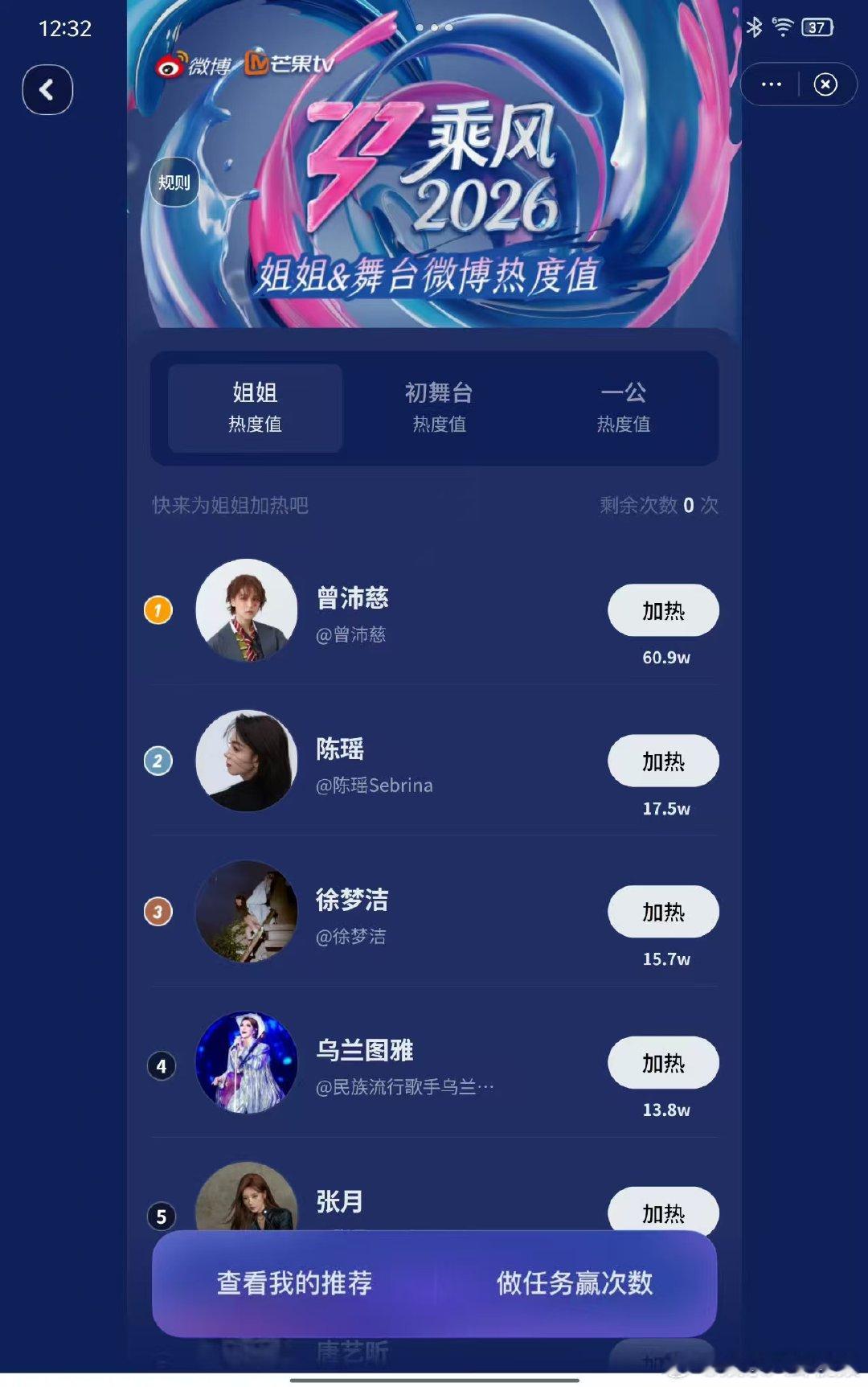Tap the 加热 button for 曾沛慈
Screen dimensions: 868x1387
click(x=664, y=611)
